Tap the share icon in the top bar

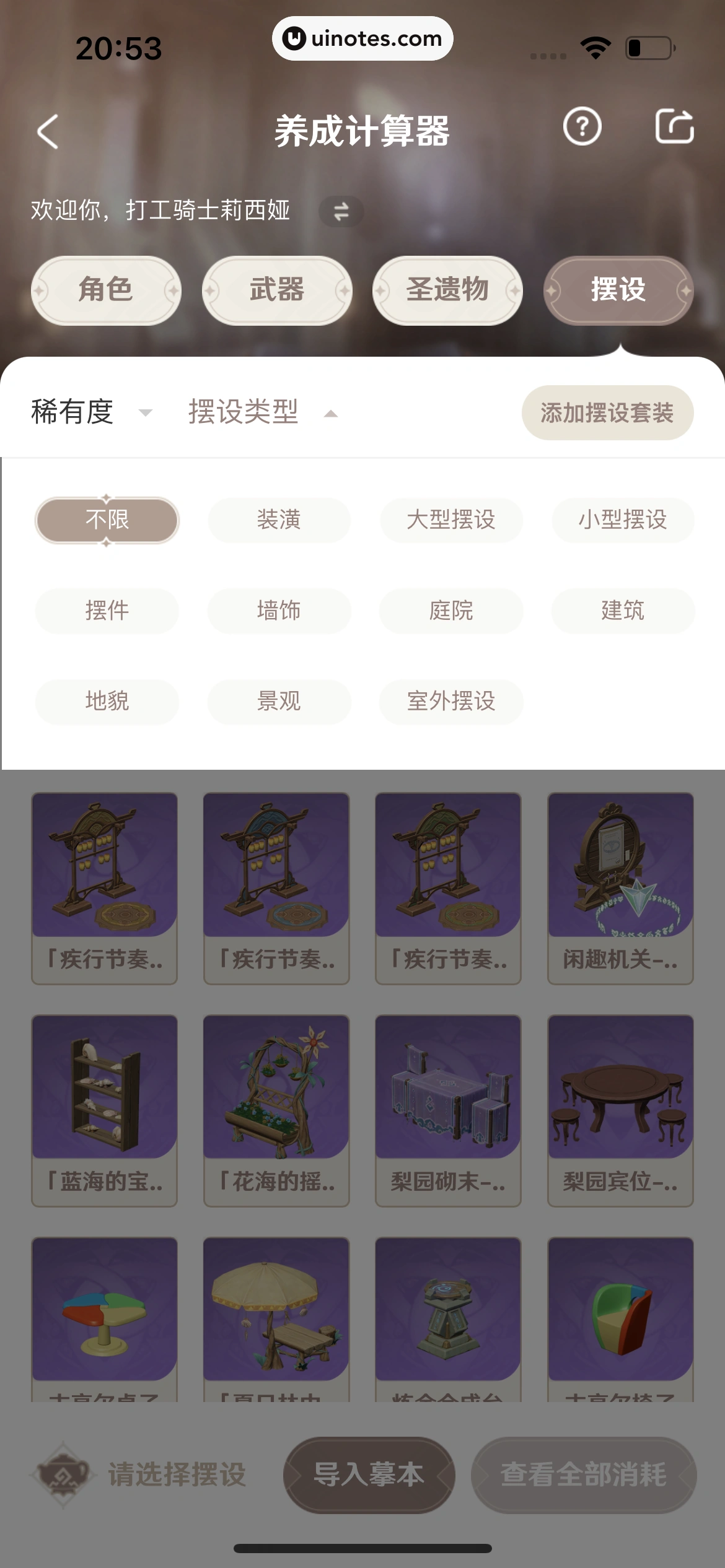pos(674,127)
